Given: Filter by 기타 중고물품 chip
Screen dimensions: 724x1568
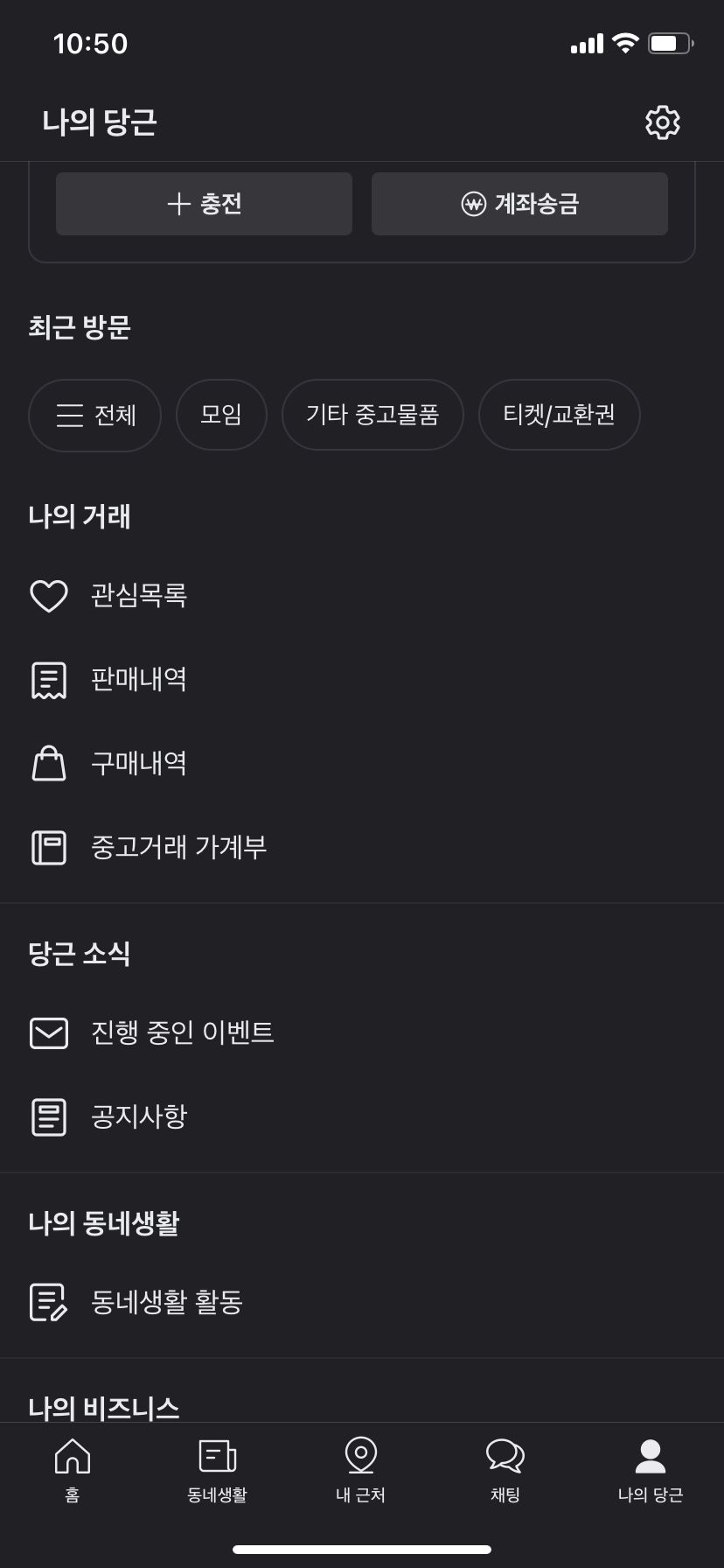Looking at the screenshot, I should 372,415.
